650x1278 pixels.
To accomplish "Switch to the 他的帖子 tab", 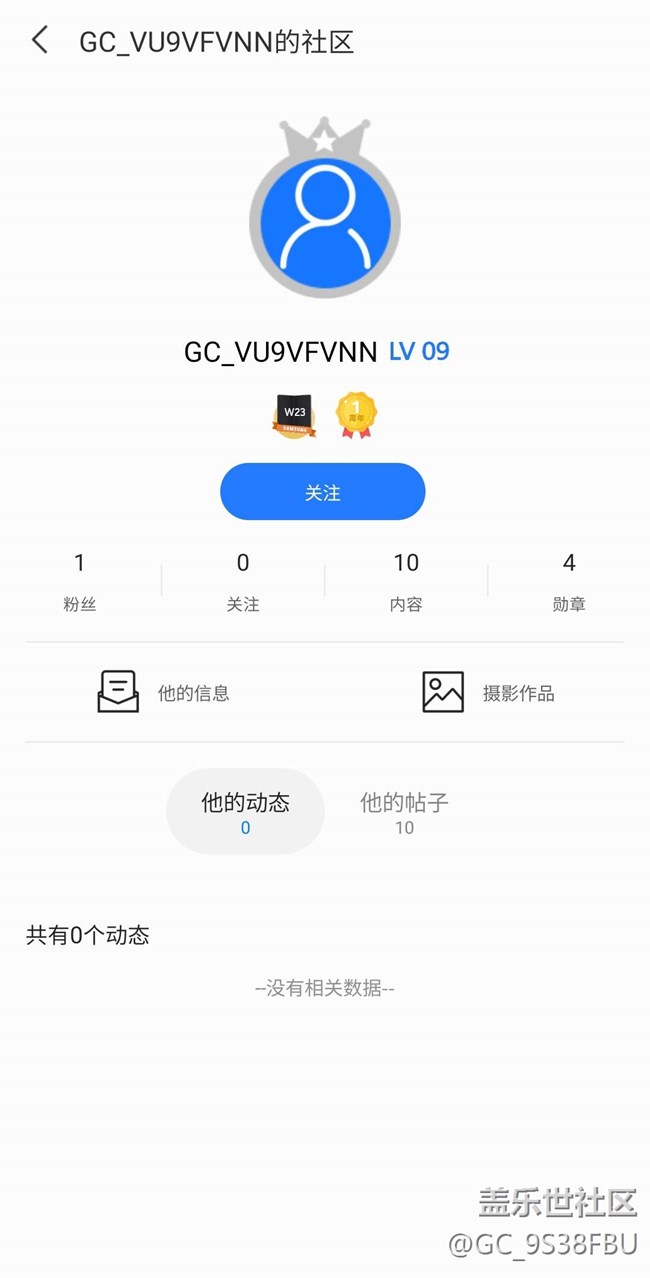I will 404,811.
